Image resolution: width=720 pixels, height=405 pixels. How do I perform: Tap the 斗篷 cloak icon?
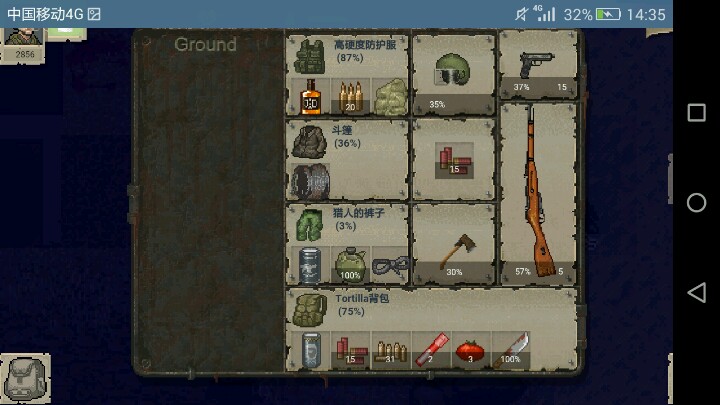309,141
